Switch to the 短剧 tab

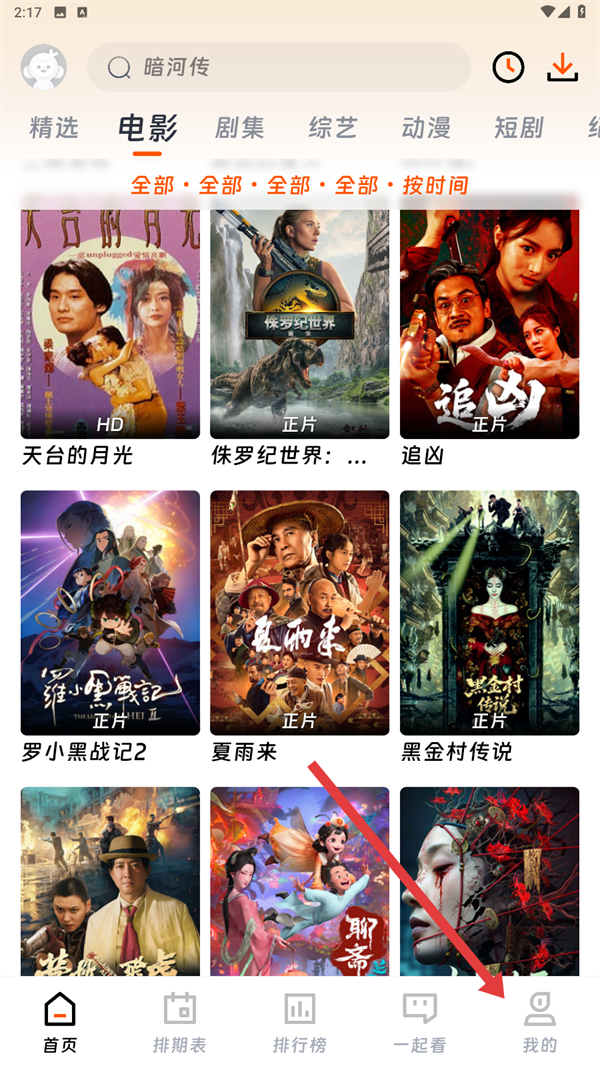(x=518, y=128)
